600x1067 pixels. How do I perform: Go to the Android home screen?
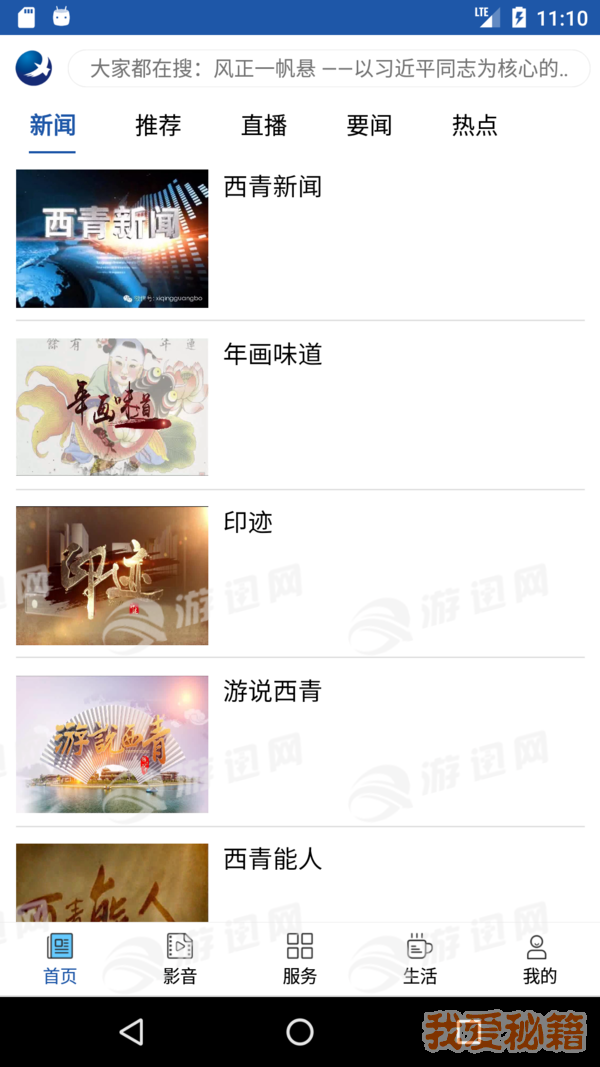300,1032
